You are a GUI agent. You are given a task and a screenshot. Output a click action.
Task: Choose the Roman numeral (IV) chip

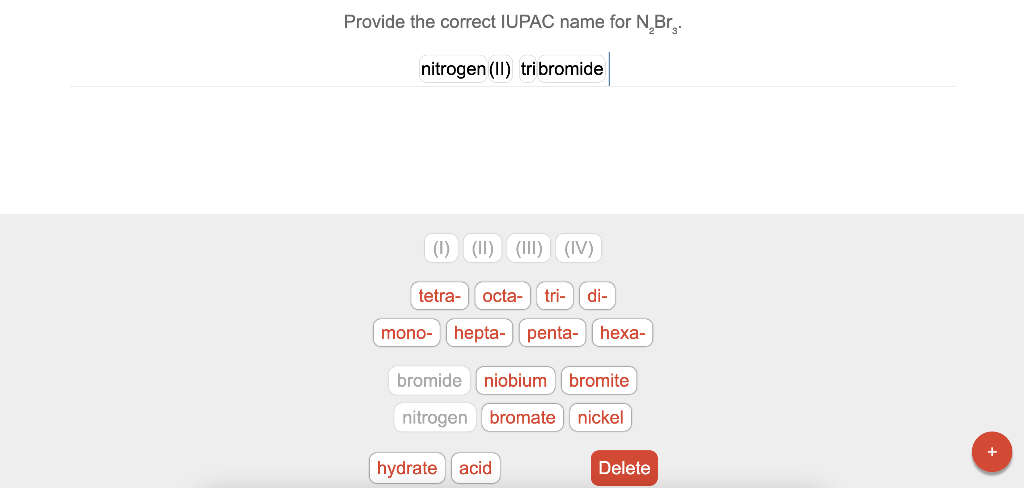(579, 247)
